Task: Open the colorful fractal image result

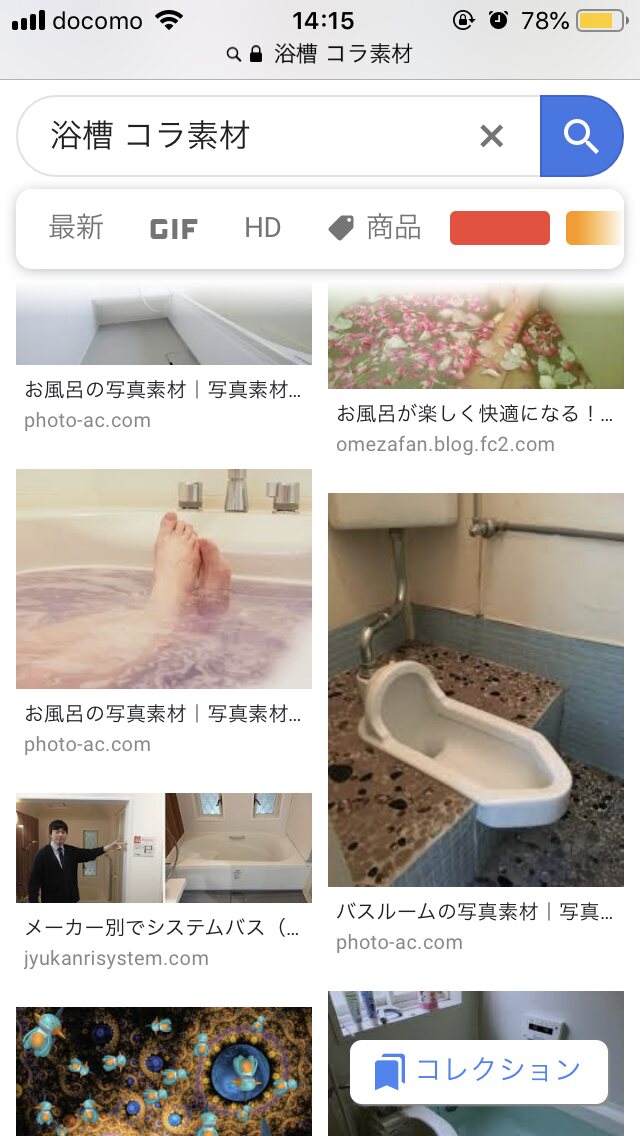Action: pos(164,1070)
